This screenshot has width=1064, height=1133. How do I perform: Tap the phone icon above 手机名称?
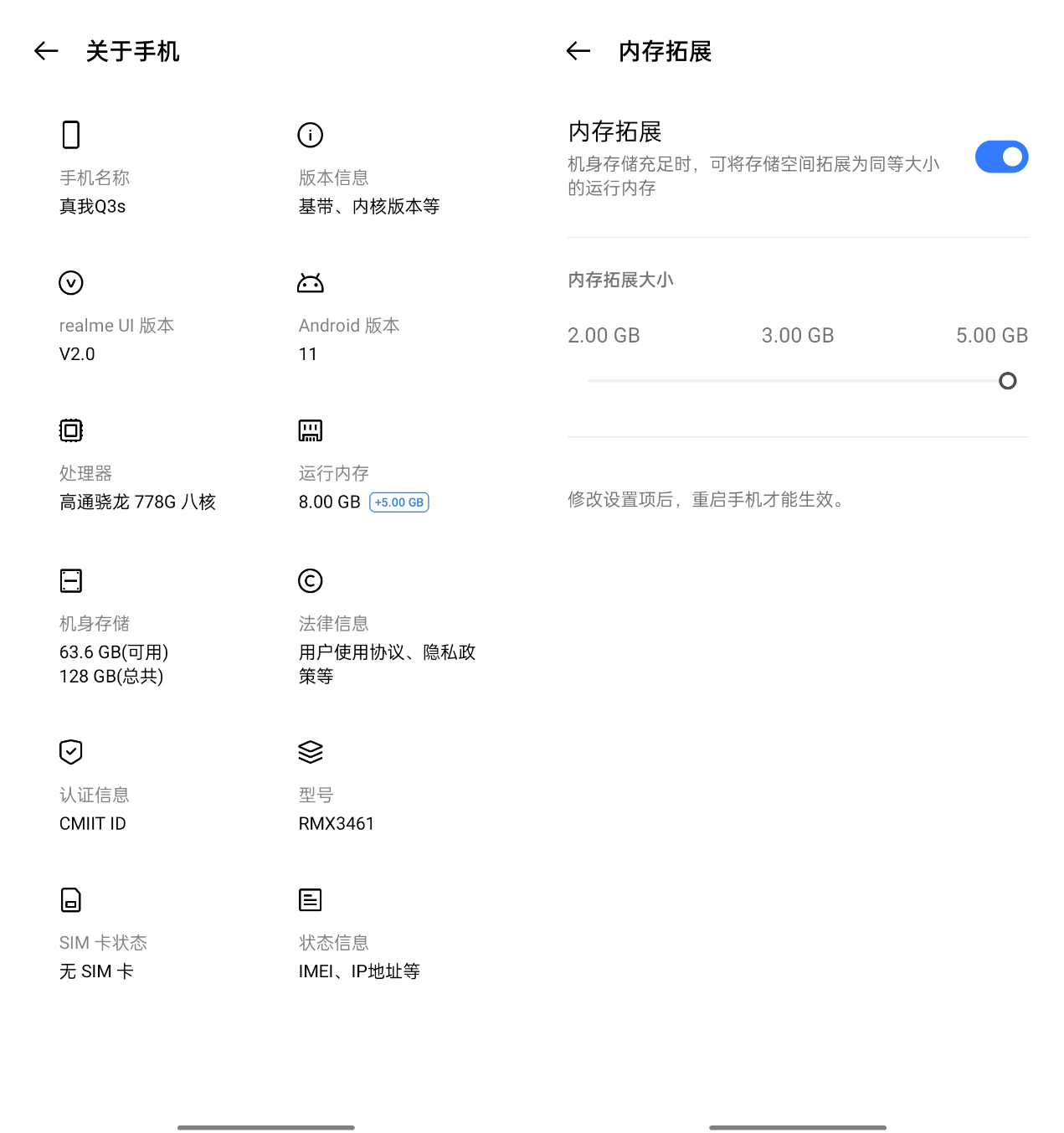pos(70,134)
